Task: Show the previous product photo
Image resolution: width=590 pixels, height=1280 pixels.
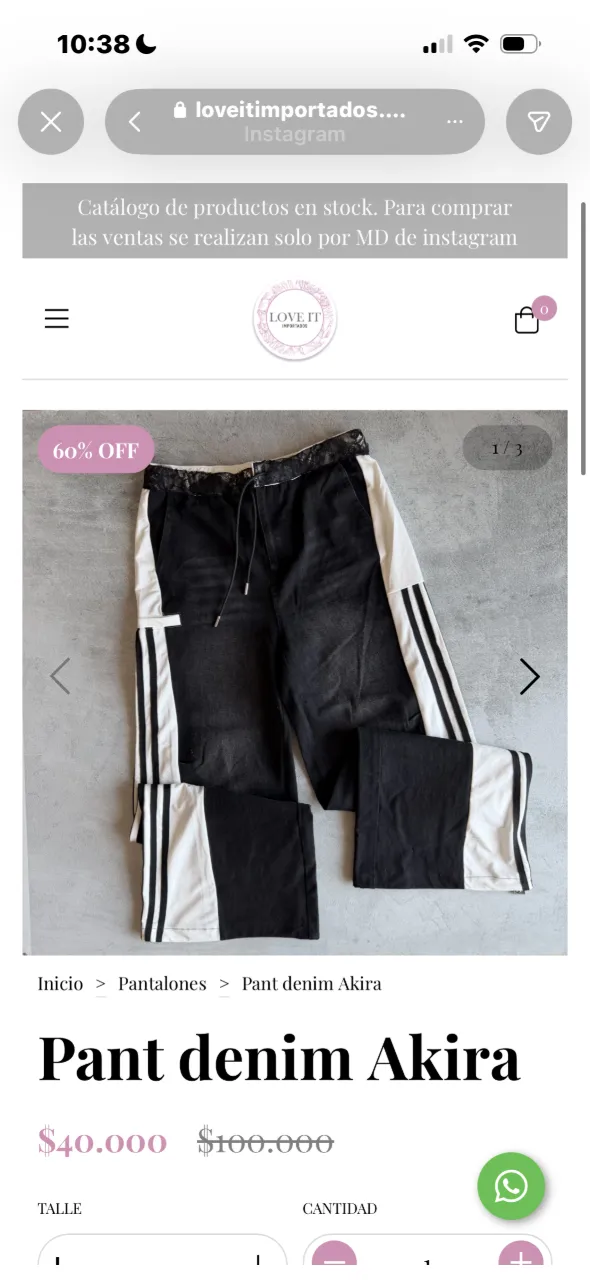Action: (x=60, y=677)
